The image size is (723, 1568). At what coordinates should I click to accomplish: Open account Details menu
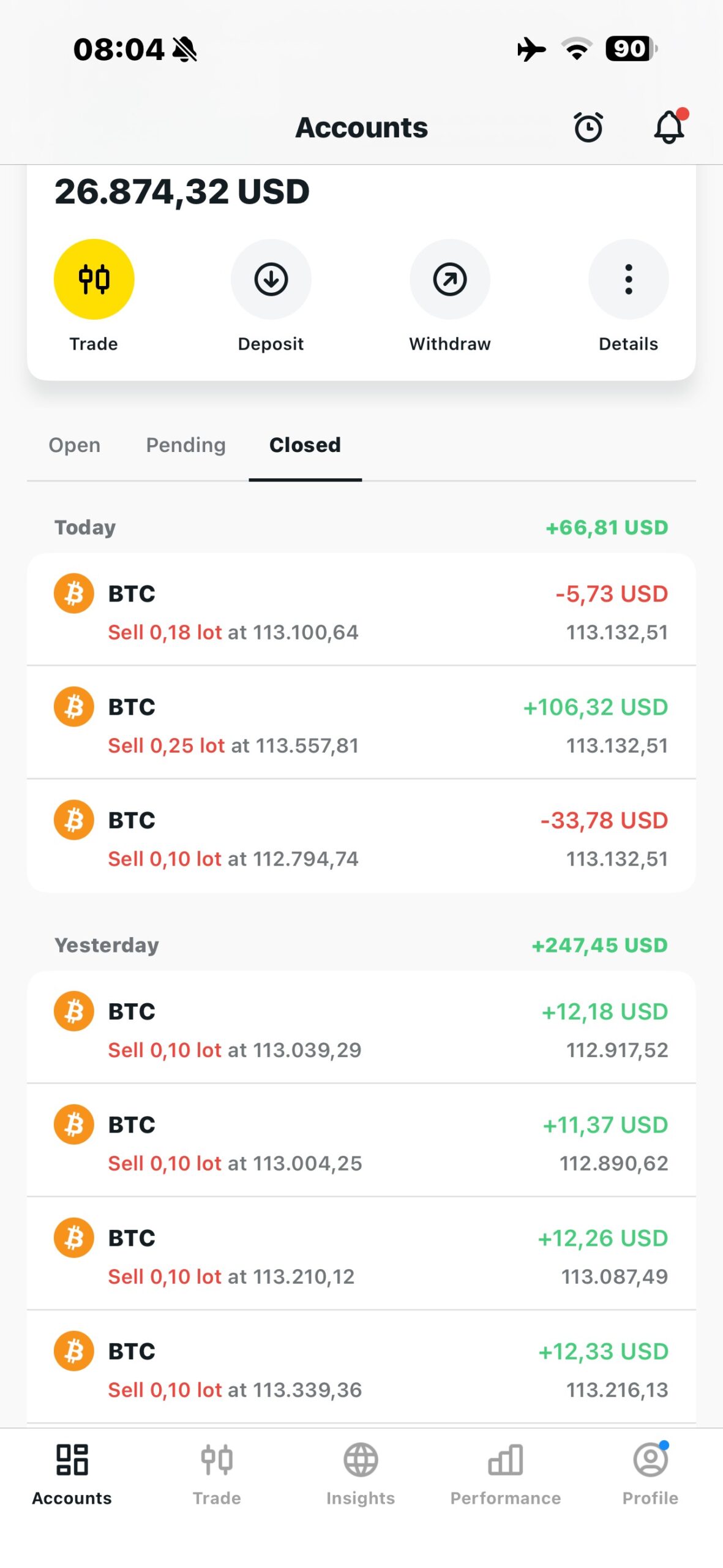click(628, 279)
